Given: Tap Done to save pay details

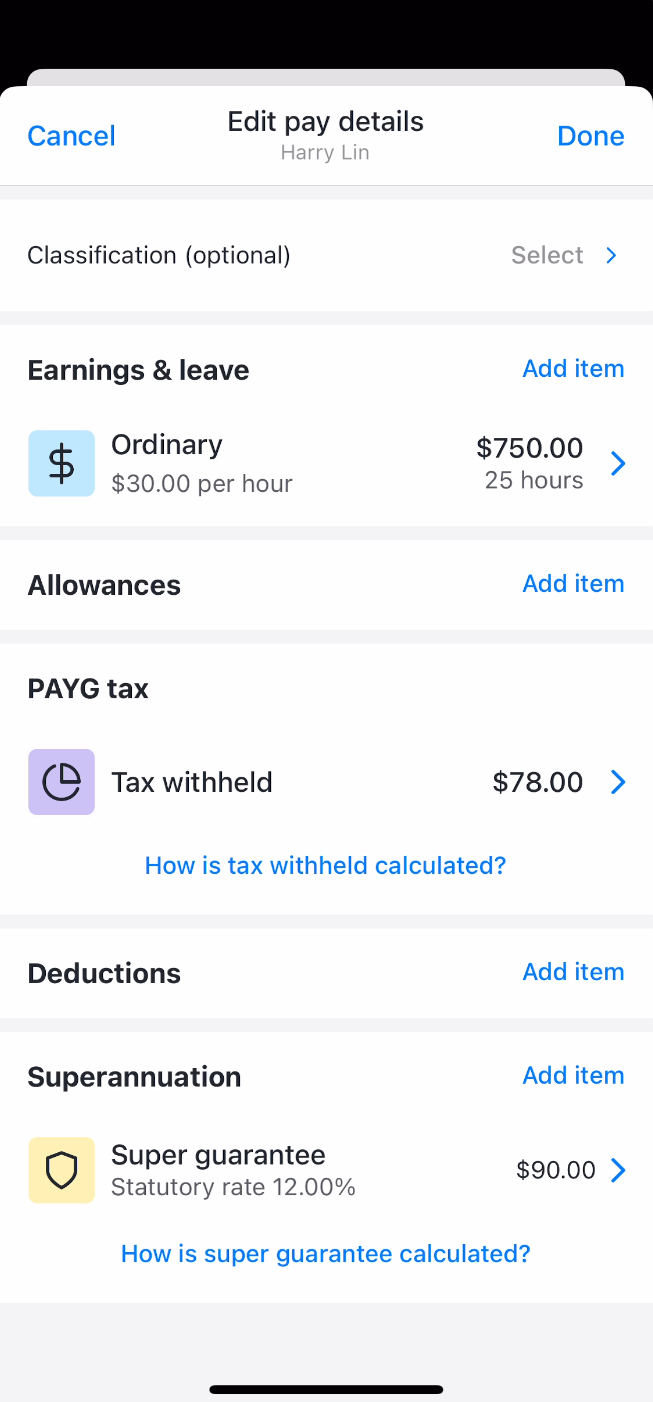Looking at the screenshot, I should pyautogui.click(x=590, y=136).
